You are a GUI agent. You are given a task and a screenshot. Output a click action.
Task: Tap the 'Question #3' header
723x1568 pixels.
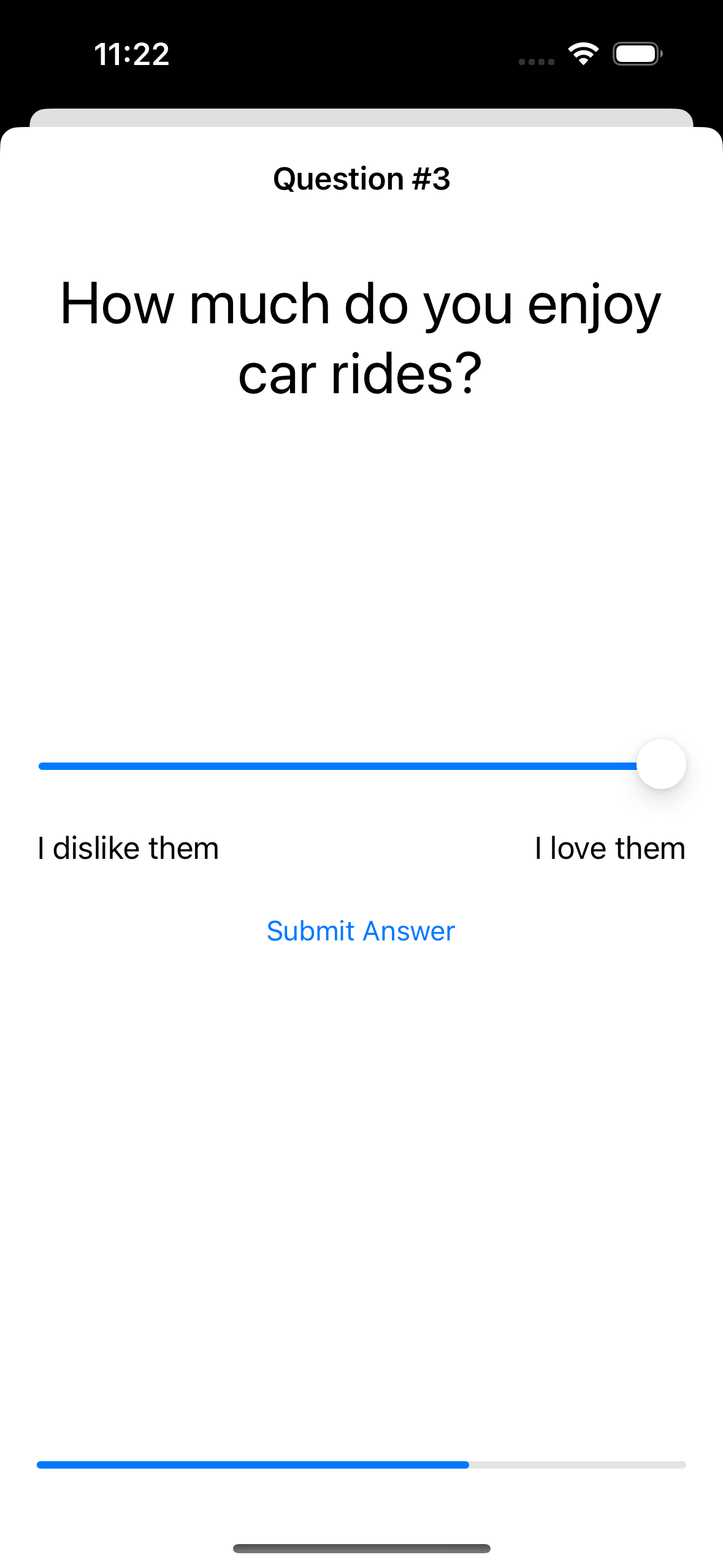[x=361, y=179]
